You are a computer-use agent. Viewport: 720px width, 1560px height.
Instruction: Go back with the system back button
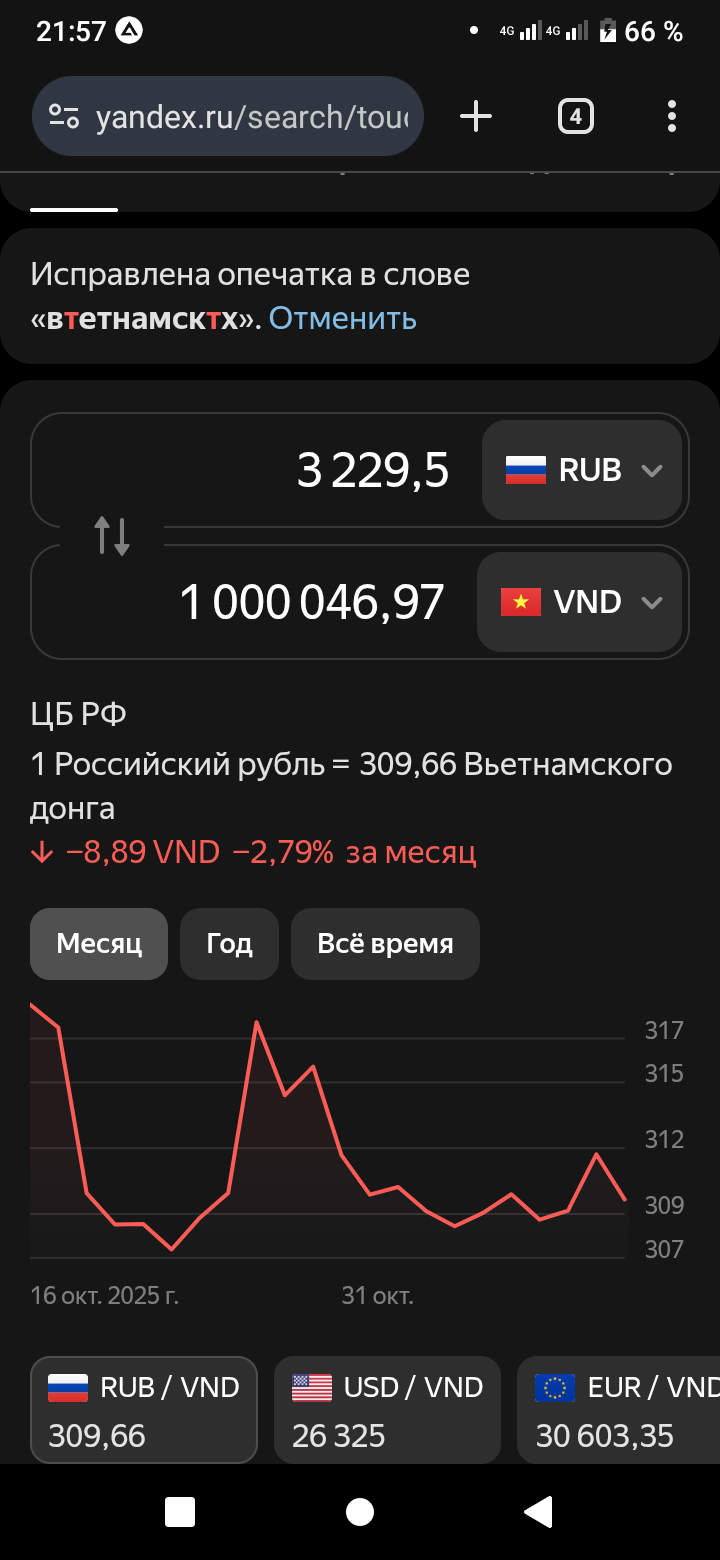539,1512
